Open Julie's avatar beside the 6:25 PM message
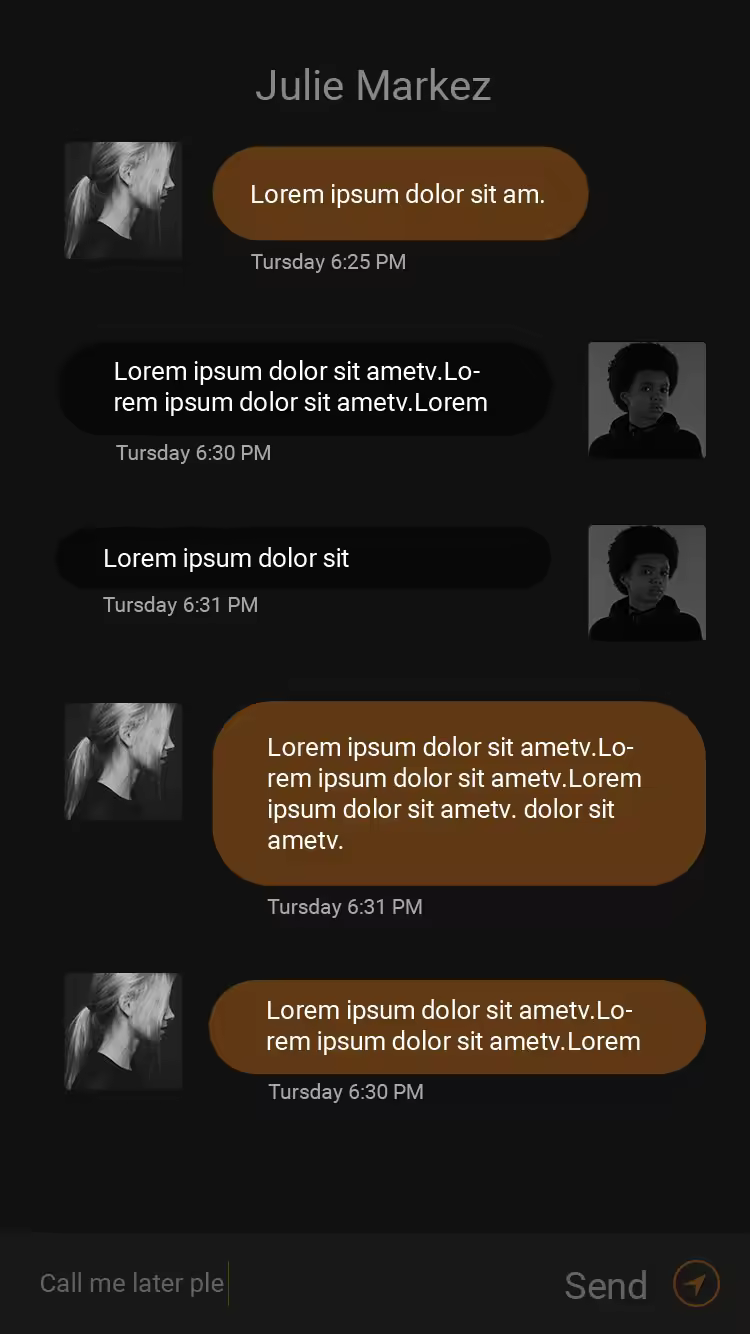 tap(123, 201)
